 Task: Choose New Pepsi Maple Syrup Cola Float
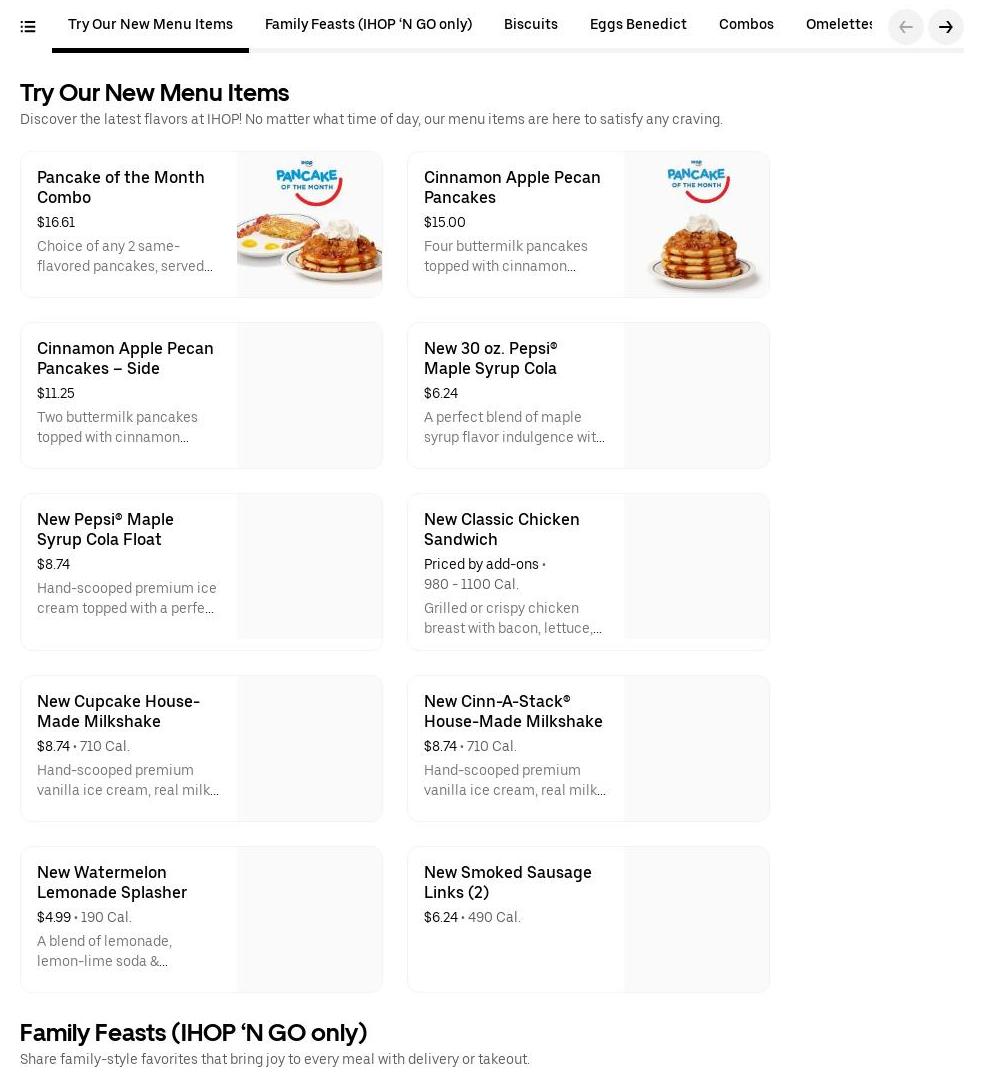pos(201,571)
